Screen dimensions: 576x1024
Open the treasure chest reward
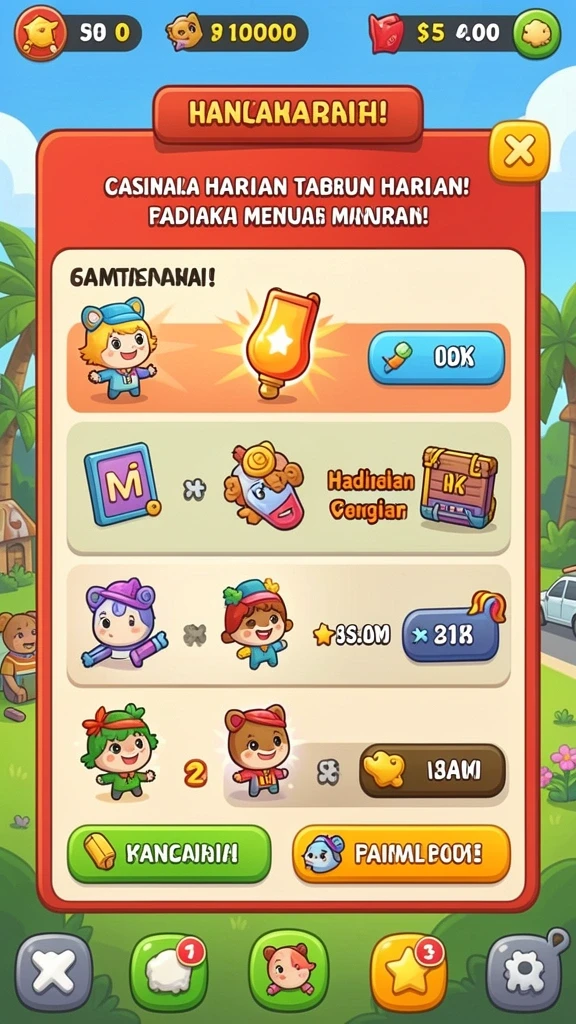pos(458,487)
